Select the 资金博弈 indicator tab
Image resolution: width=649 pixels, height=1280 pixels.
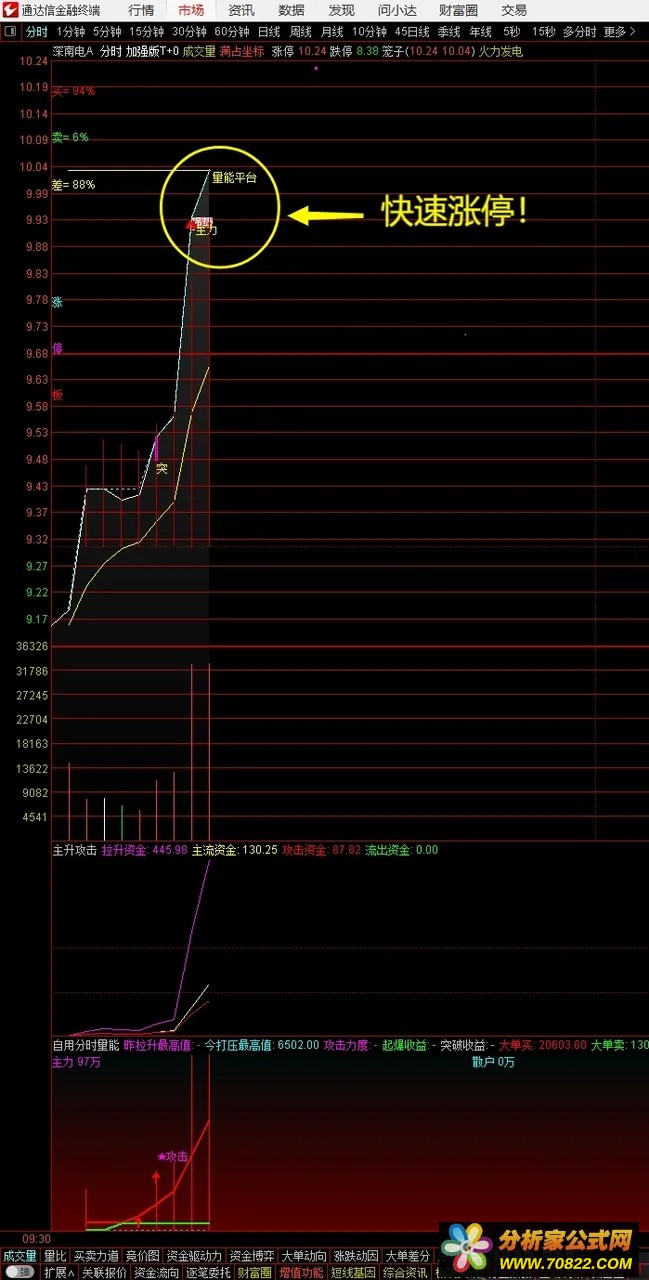(x=252, y=1256)
